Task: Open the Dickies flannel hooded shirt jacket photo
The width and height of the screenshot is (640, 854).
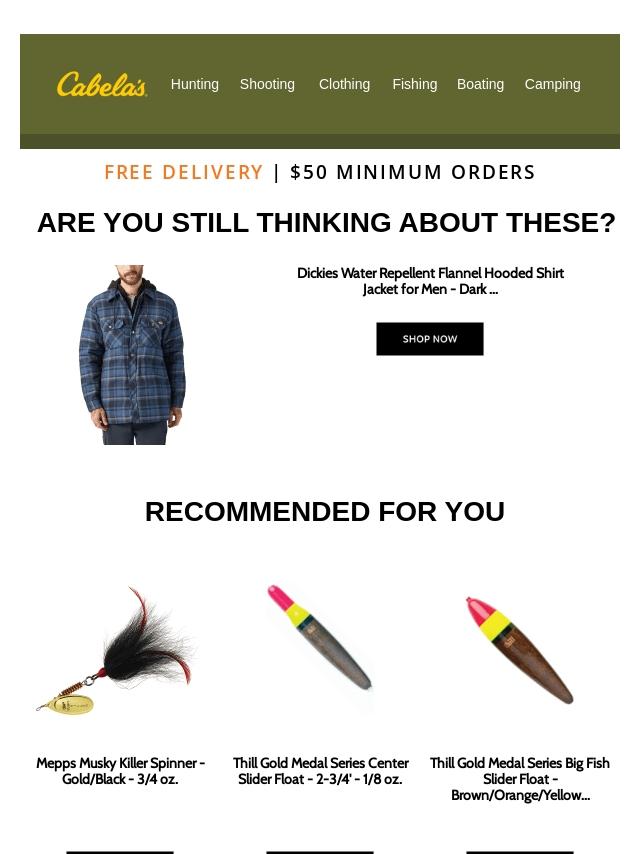Action: tap(132, 355)
